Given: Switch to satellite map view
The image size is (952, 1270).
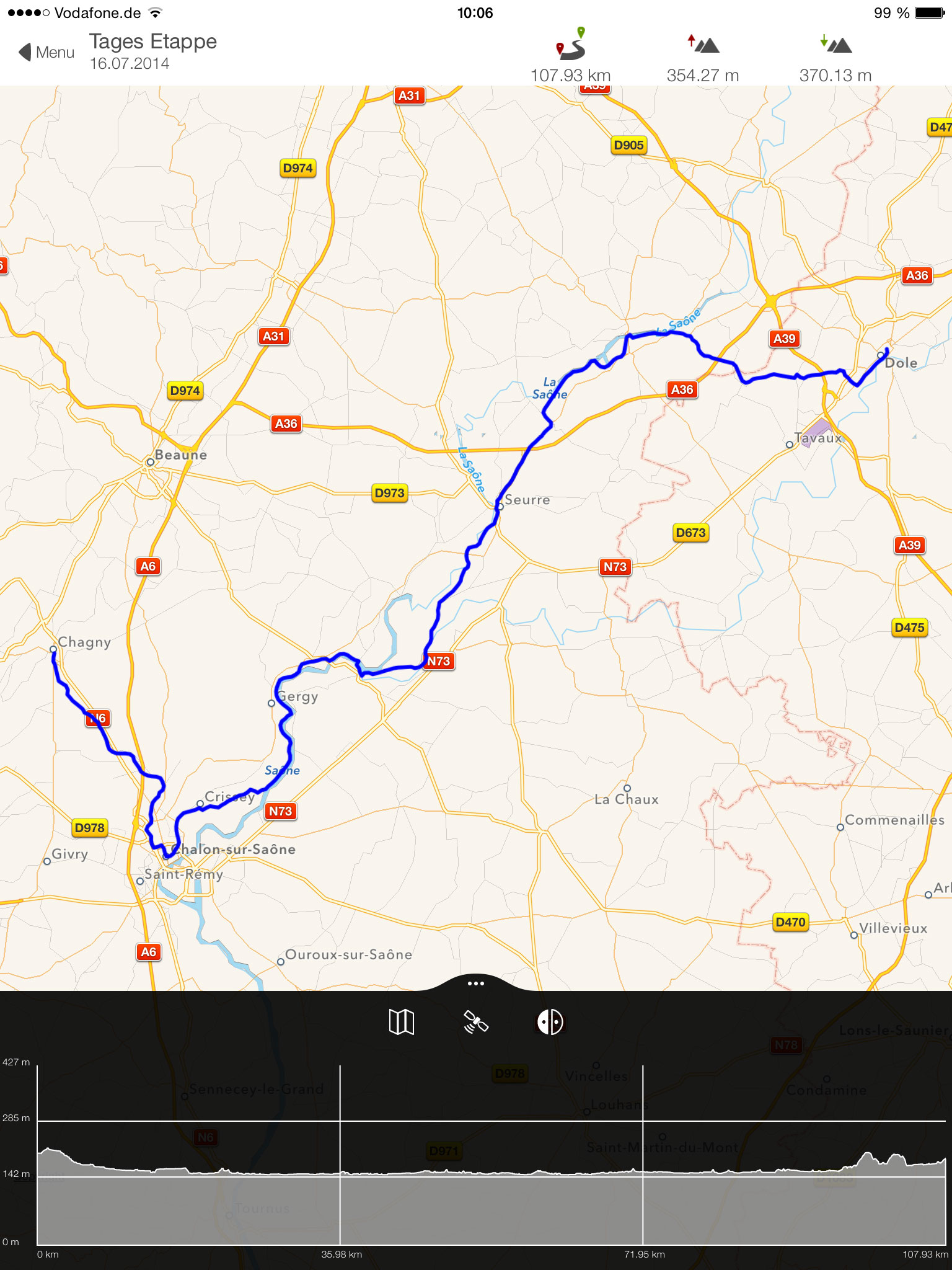Looking at the screenshot, I should pyautogui.click(x=476, y=1021).
